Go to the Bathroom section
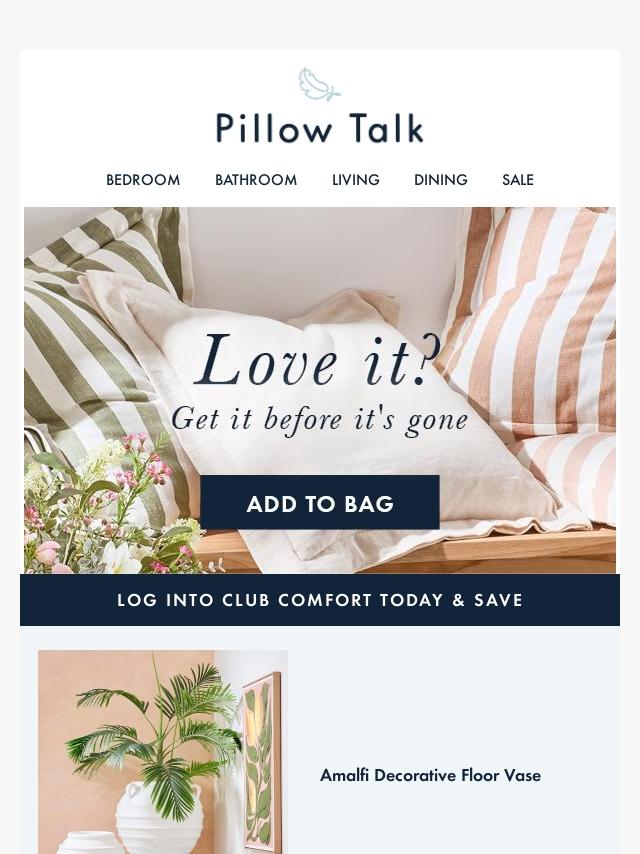 point(256,180)
